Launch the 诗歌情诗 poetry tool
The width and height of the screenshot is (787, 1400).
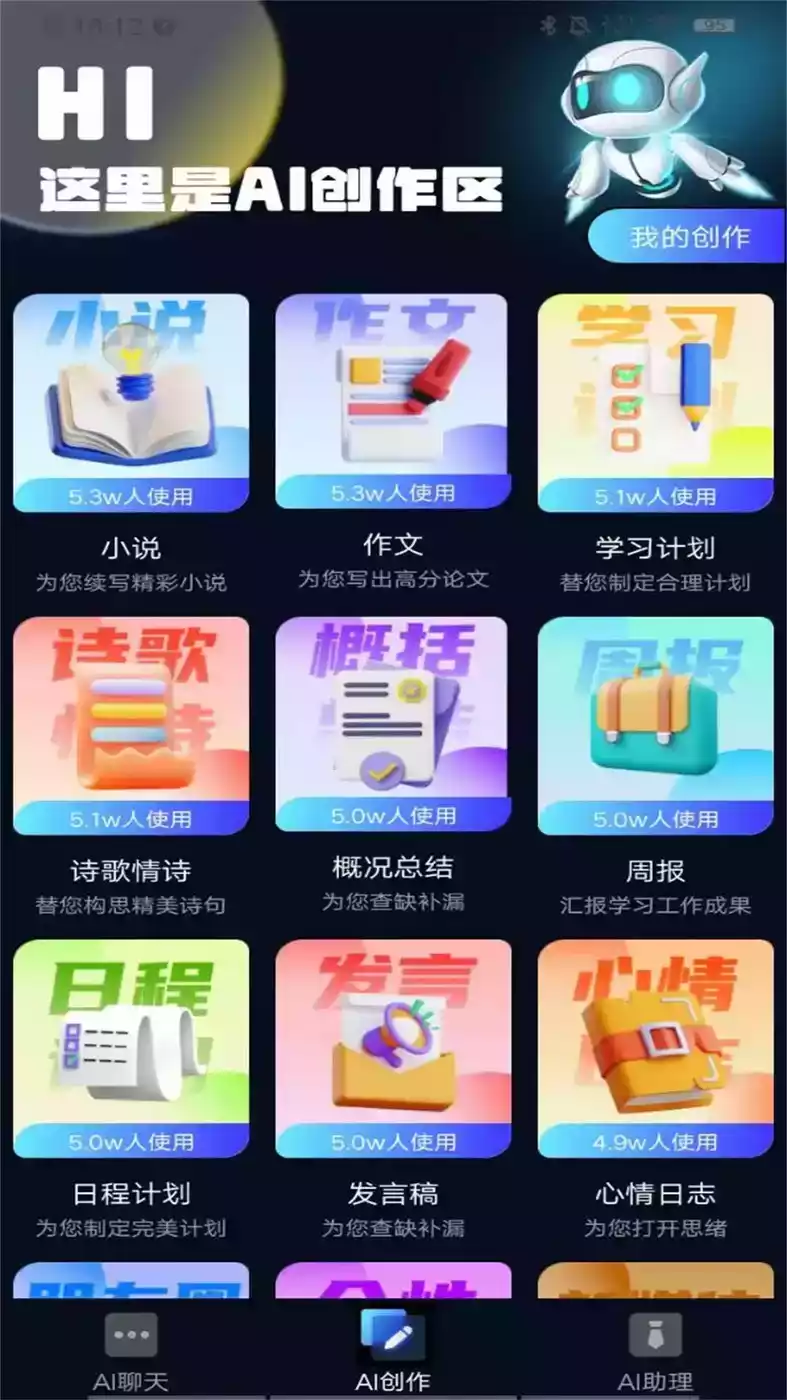(x=132, y=725)
